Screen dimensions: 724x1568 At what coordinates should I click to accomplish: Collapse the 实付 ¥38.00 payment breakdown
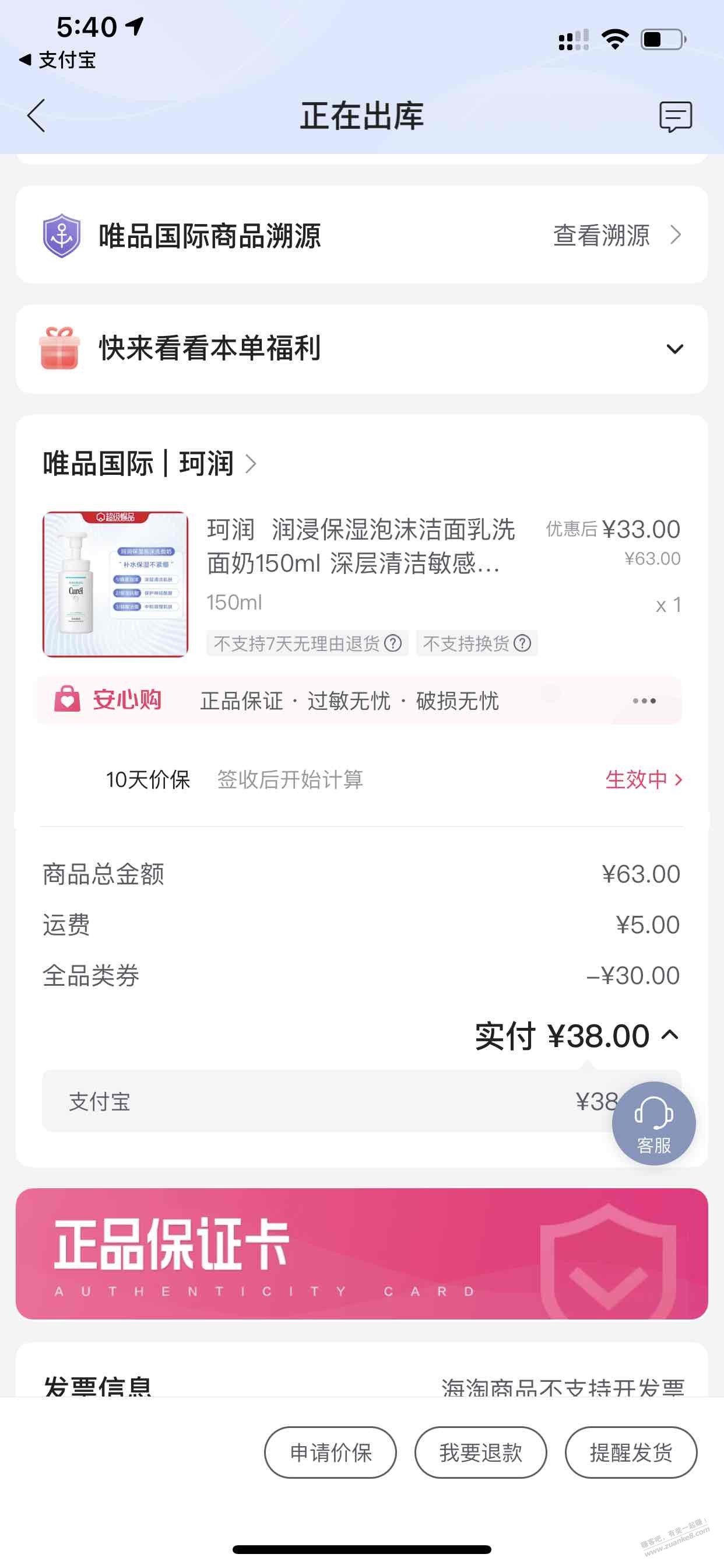point(670,1035)
